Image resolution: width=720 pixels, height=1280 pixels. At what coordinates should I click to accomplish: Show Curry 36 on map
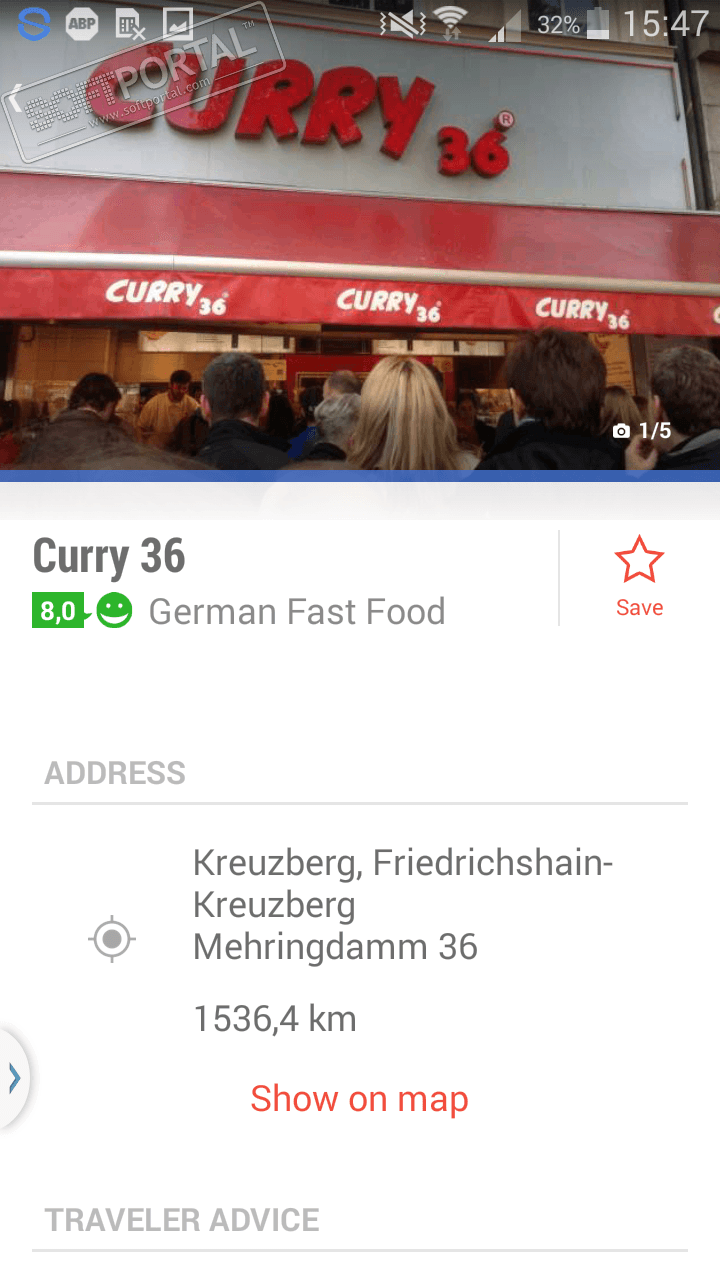[x=359, y=1099]
